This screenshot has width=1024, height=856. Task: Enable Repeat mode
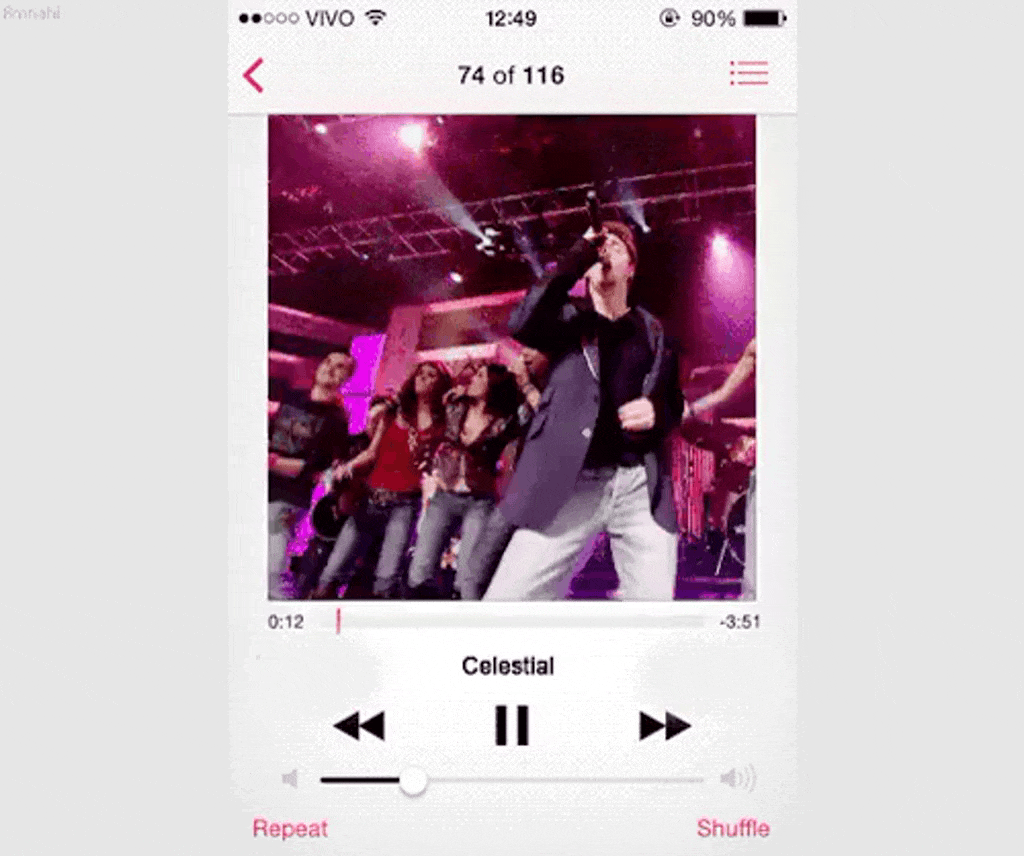point(290,828)
